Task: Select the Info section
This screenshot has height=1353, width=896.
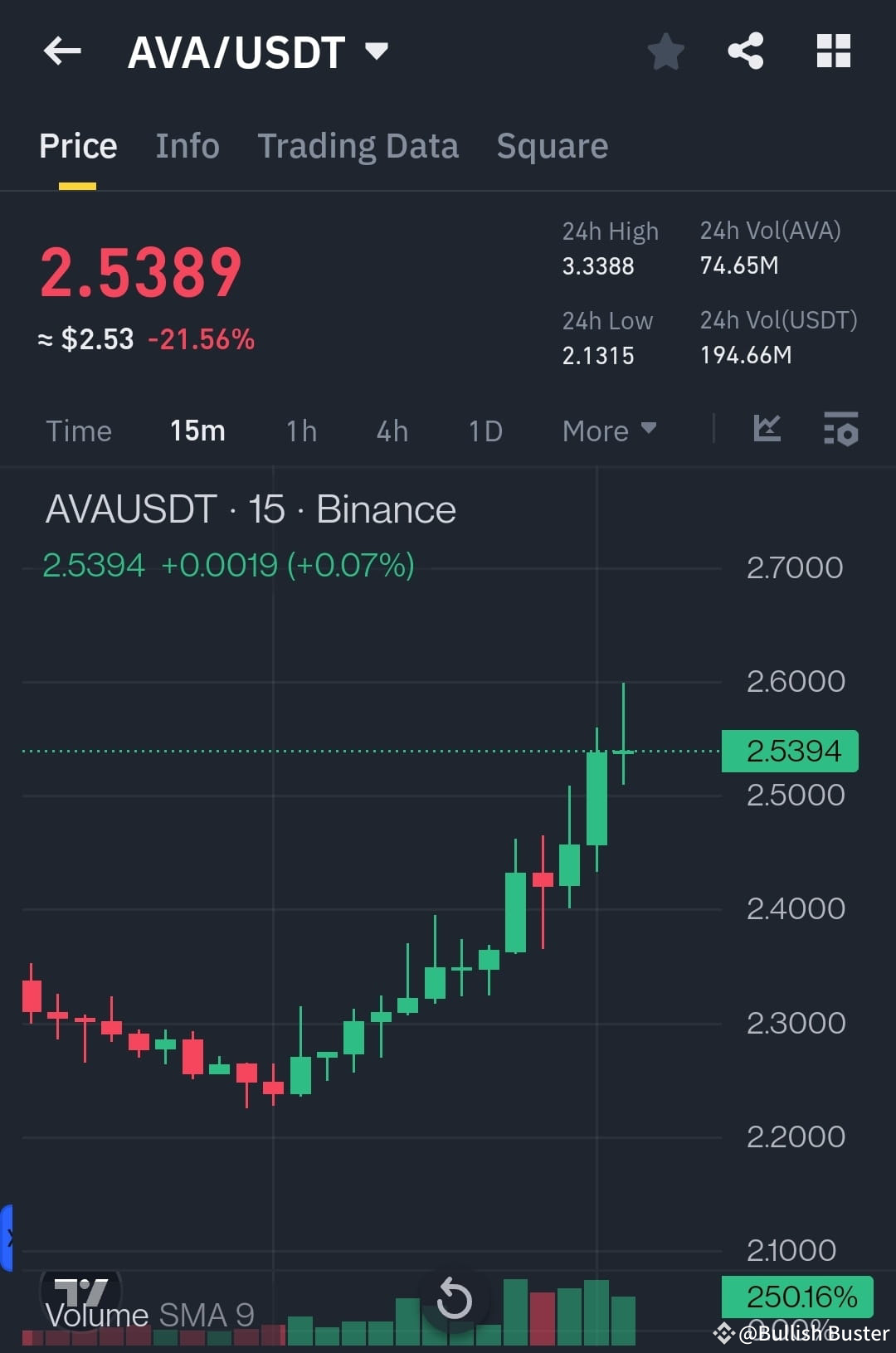Action: click(x=187, y=145)
